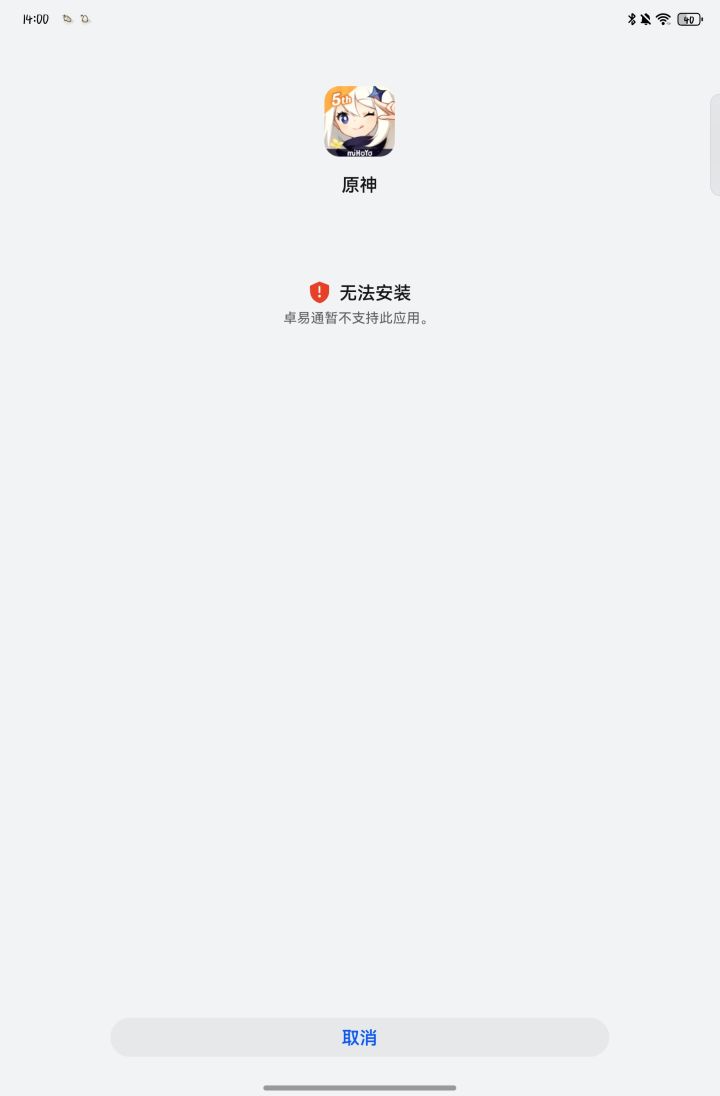
Task: Tap the Bluetooth icon in the status bar
Action: (x=631, y=18)
